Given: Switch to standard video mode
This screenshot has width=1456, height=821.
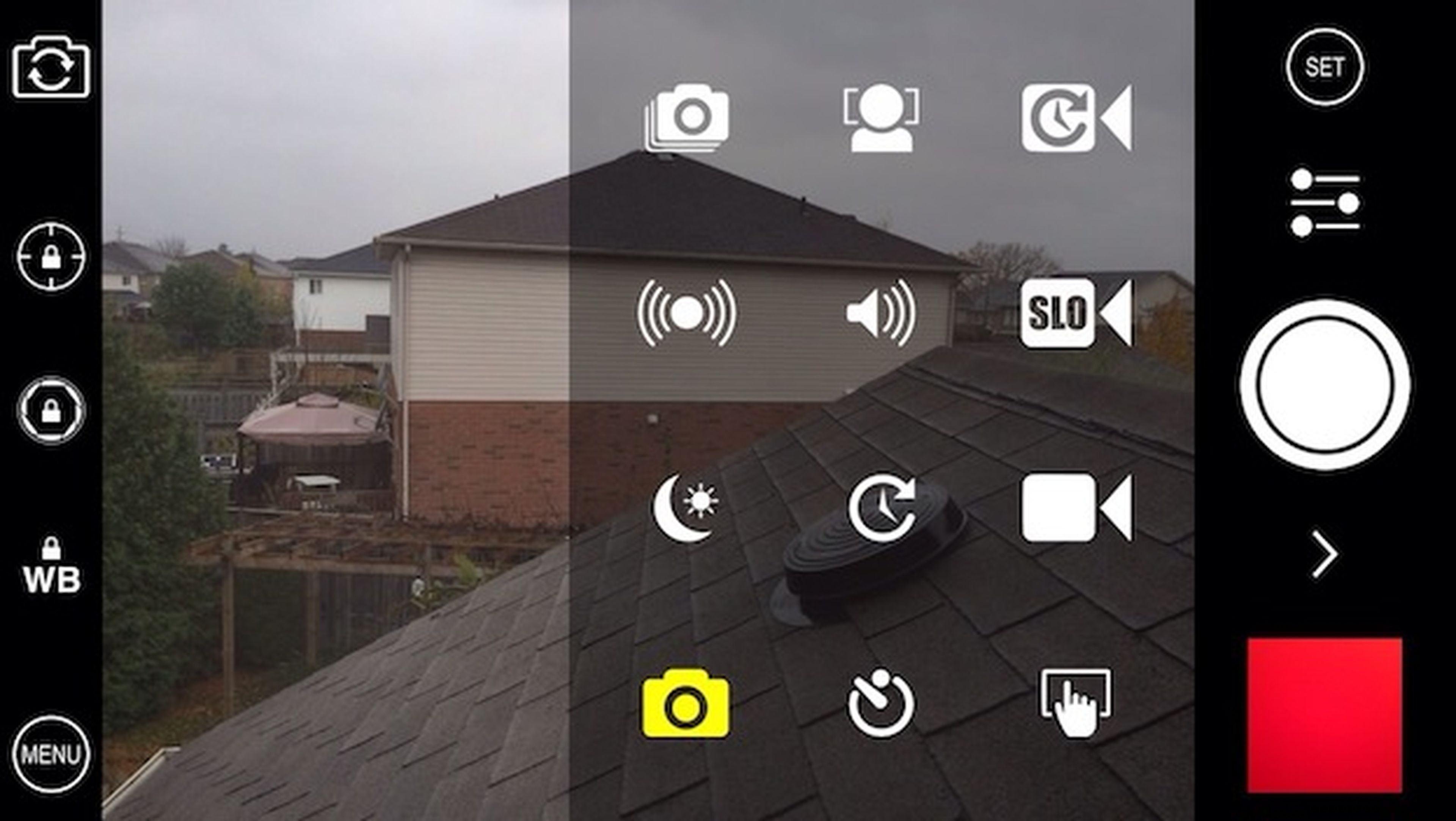Looking at the screenshot, I should click(1076, 508).
